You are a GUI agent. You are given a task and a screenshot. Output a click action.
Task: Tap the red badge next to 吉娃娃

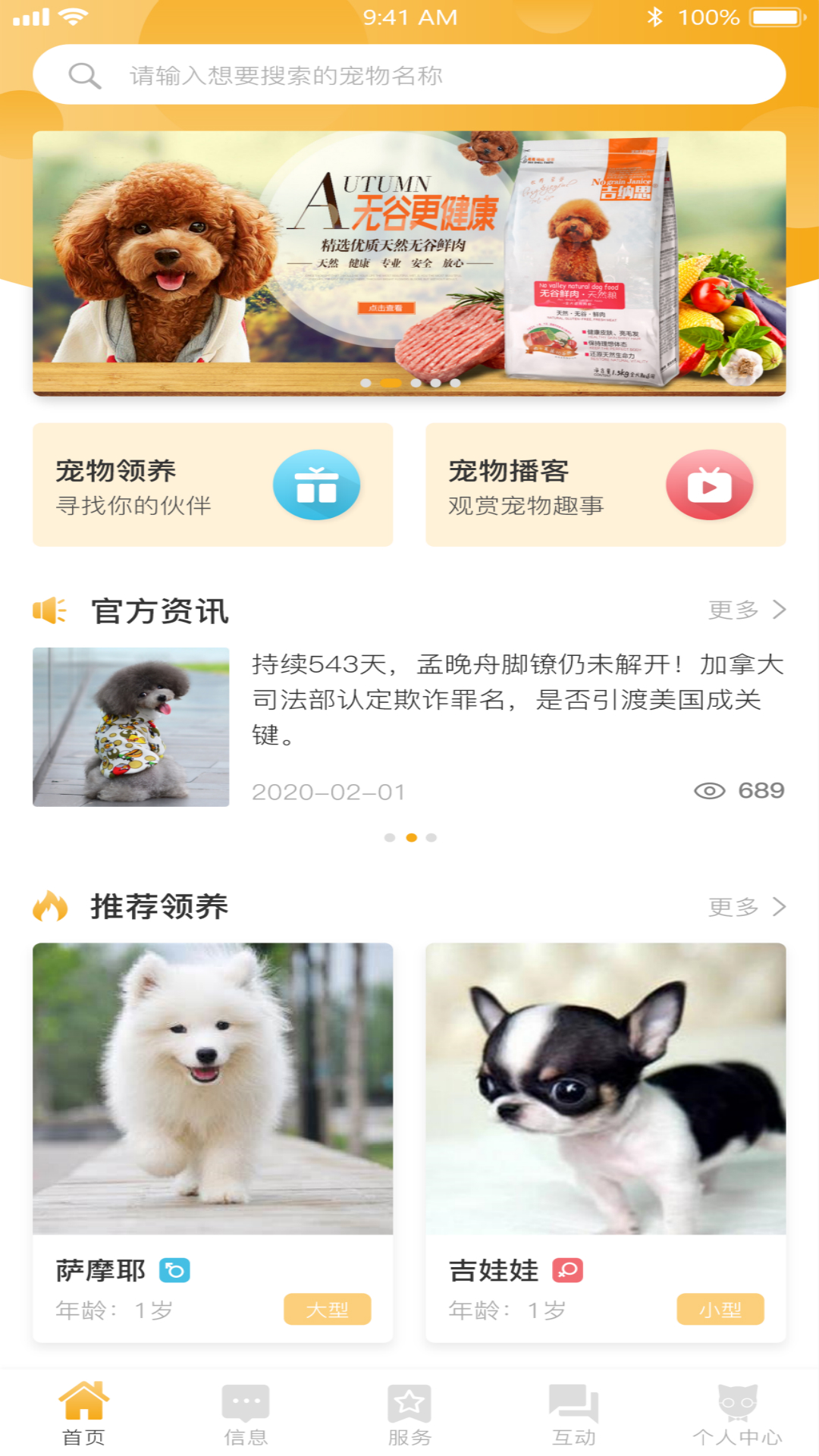pos(566,1270)
